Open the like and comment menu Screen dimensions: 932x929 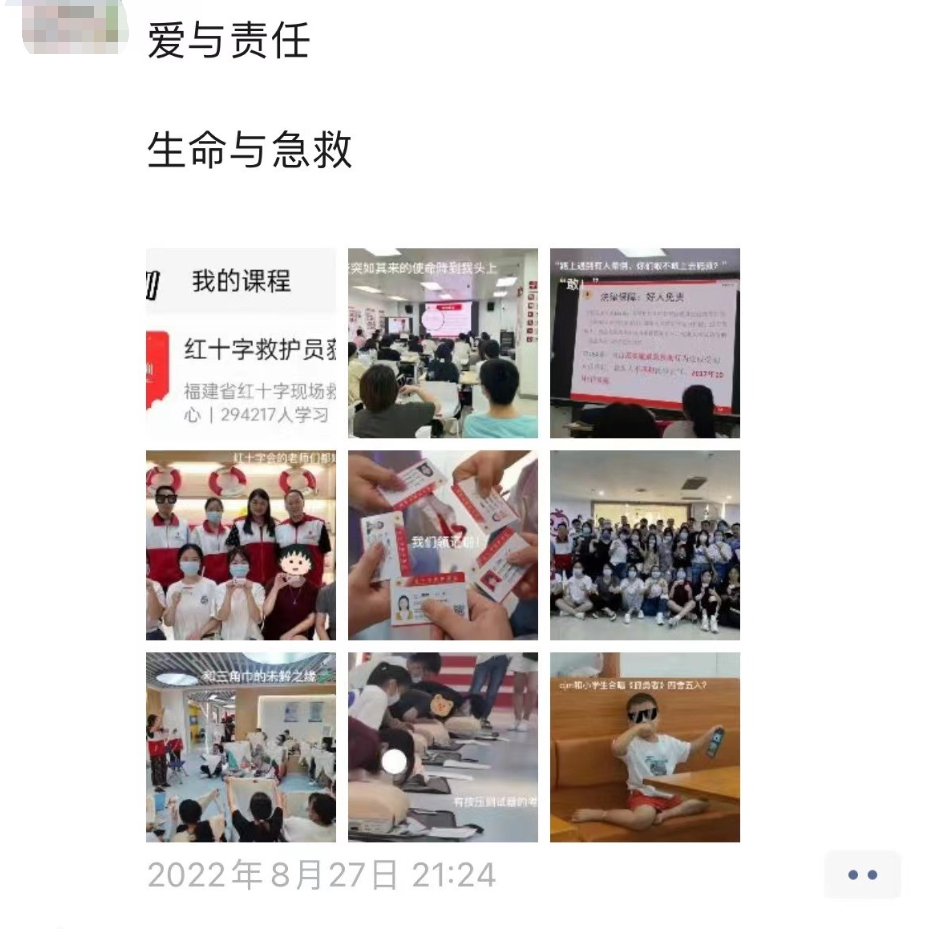point(862,875)
